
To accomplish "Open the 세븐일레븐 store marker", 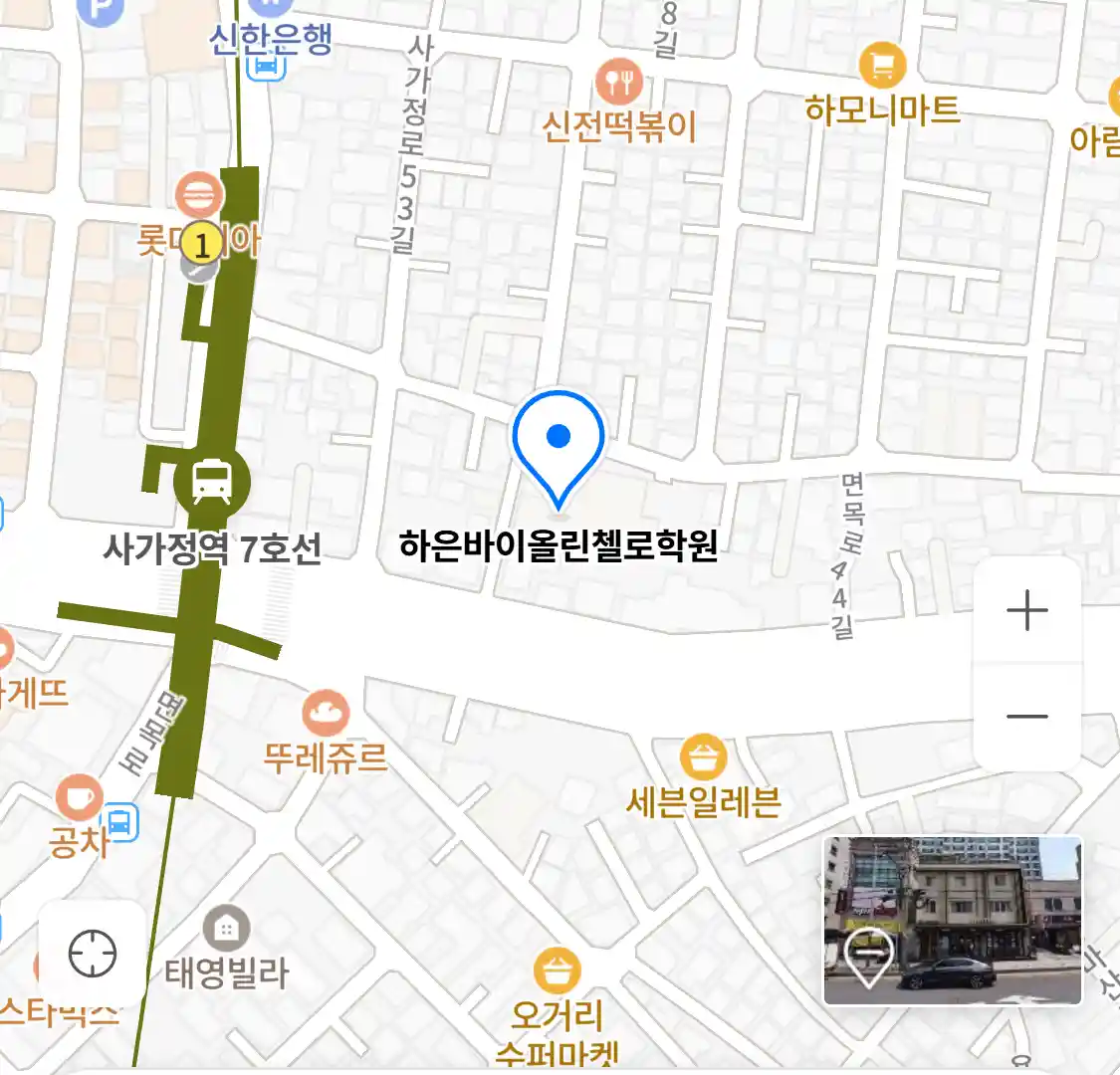I will point(704,758).
